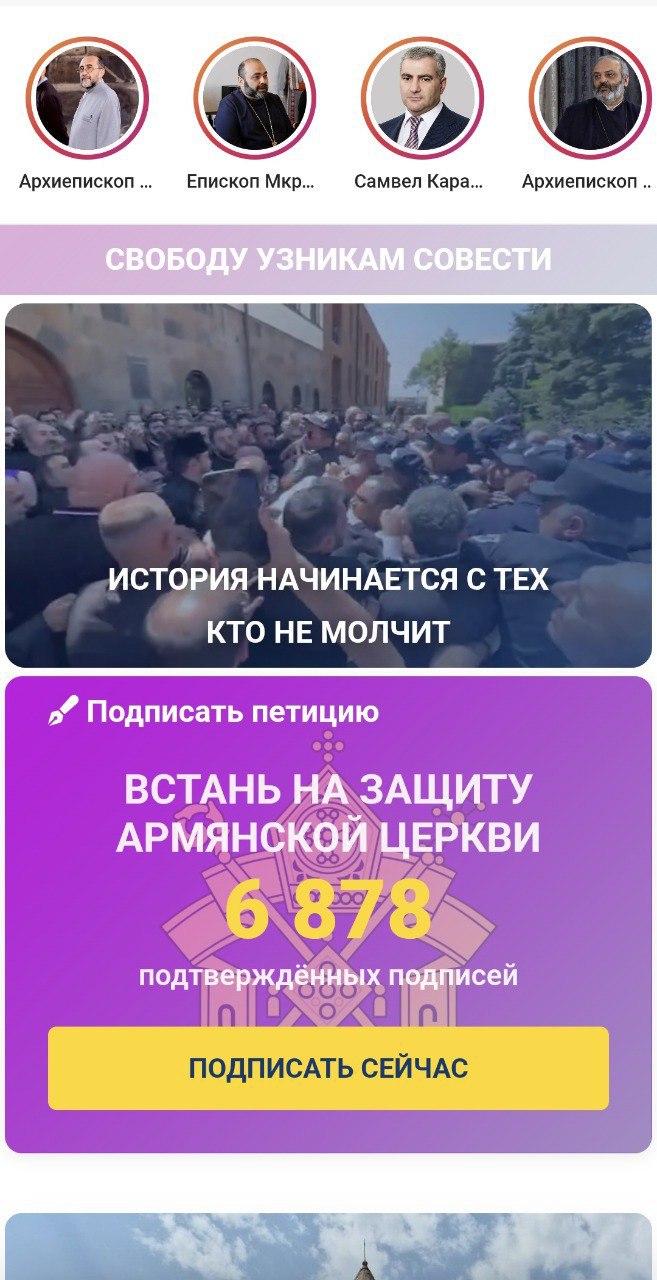Open the Епископ Мкр… story circle

coord(254,98)
